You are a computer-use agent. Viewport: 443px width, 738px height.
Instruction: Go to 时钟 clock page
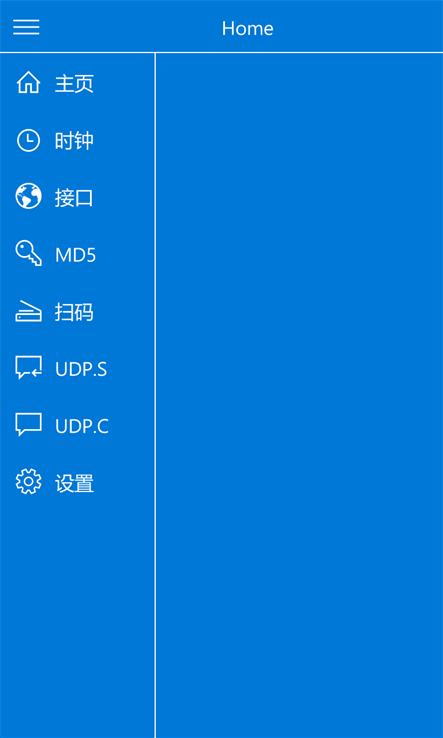[x=77, y=140]
